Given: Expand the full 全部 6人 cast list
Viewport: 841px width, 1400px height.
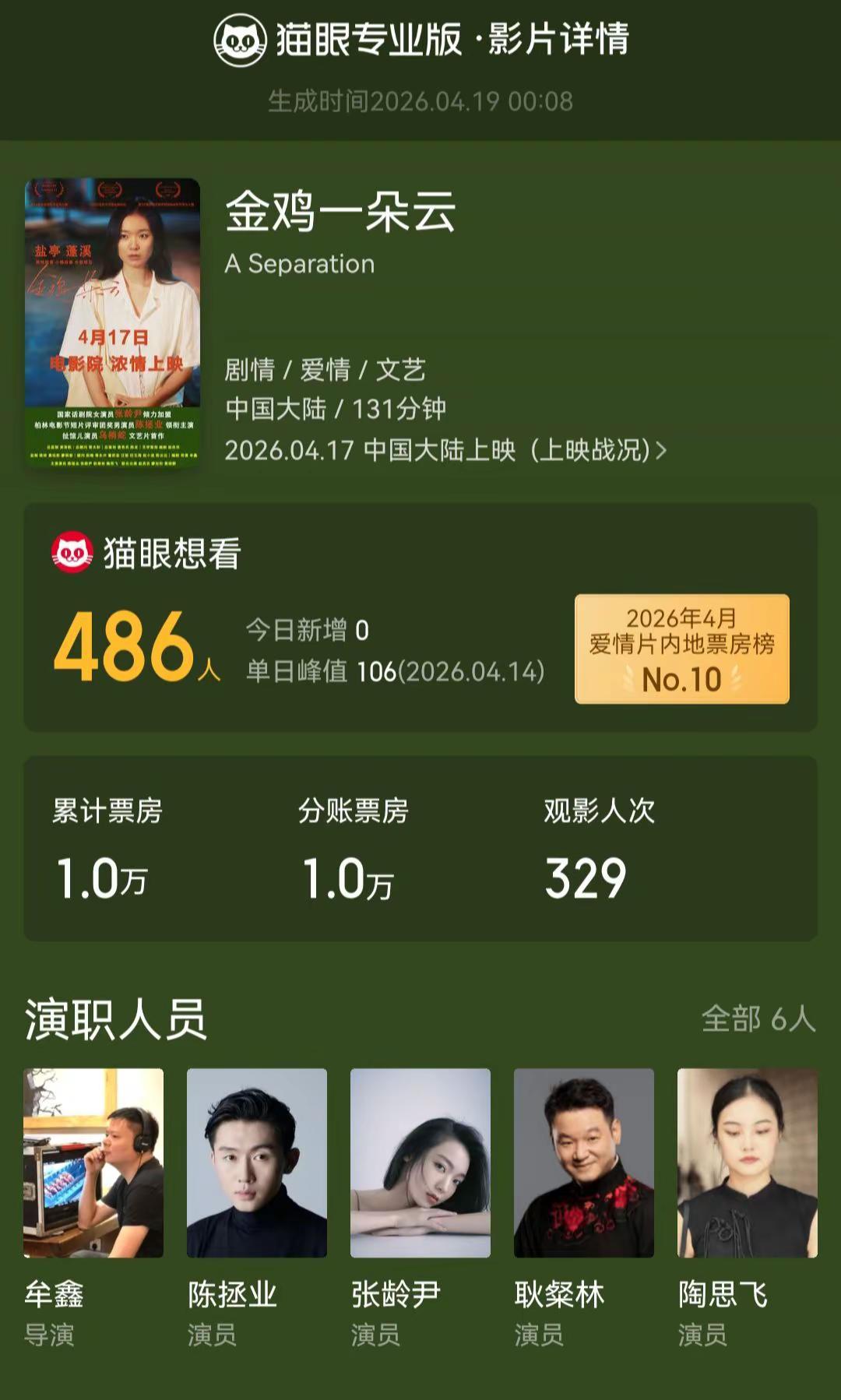Looking at the screenshot, I should coord(758,1017).
